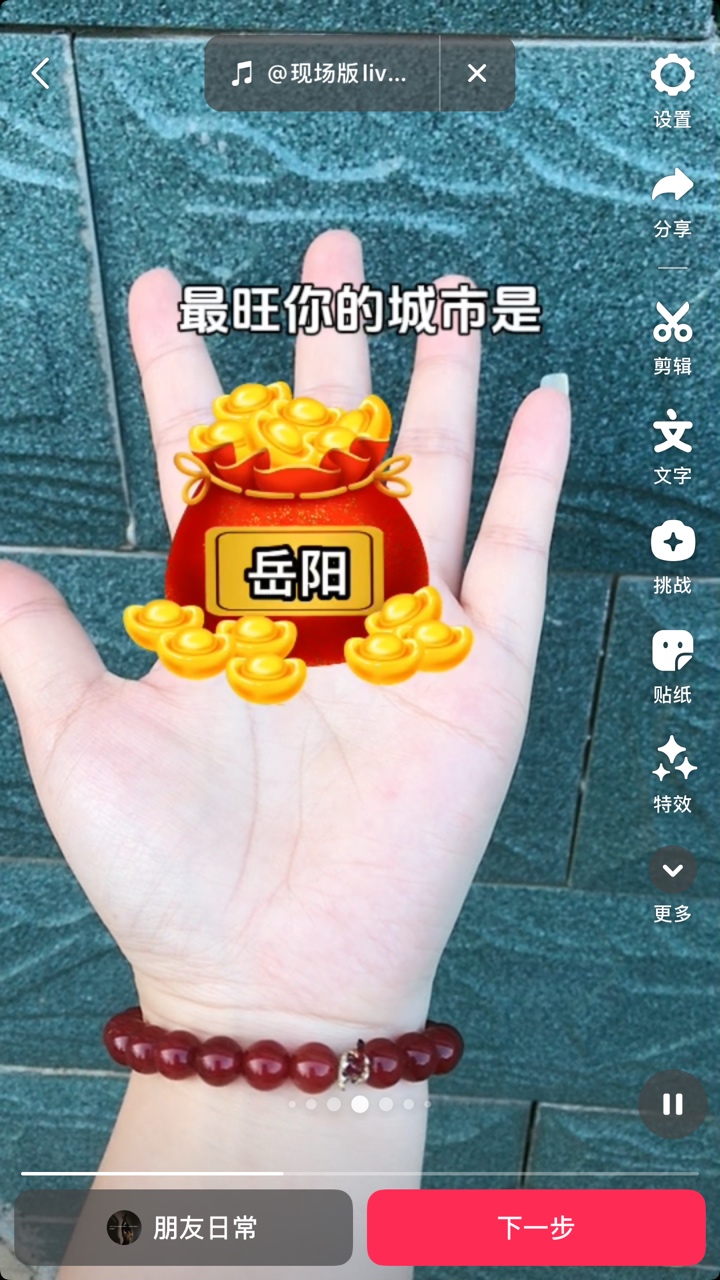Pause the video preview
This screenshot has height=1280, width=720.
tap(673, 1104)
